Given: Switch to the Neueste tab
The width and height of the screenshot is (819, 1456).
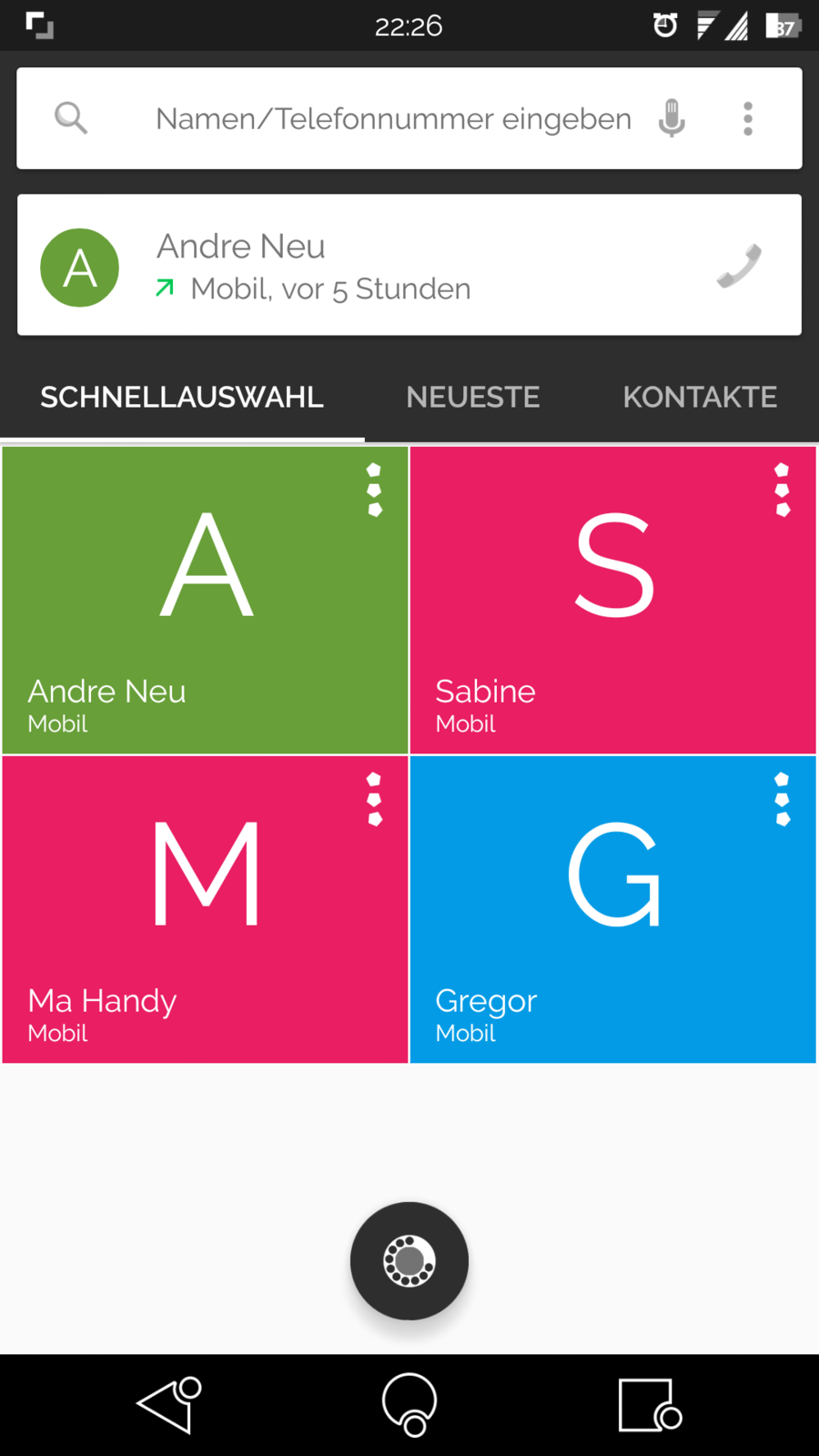Looking at the screenshot, I should [x=472, y=397].
